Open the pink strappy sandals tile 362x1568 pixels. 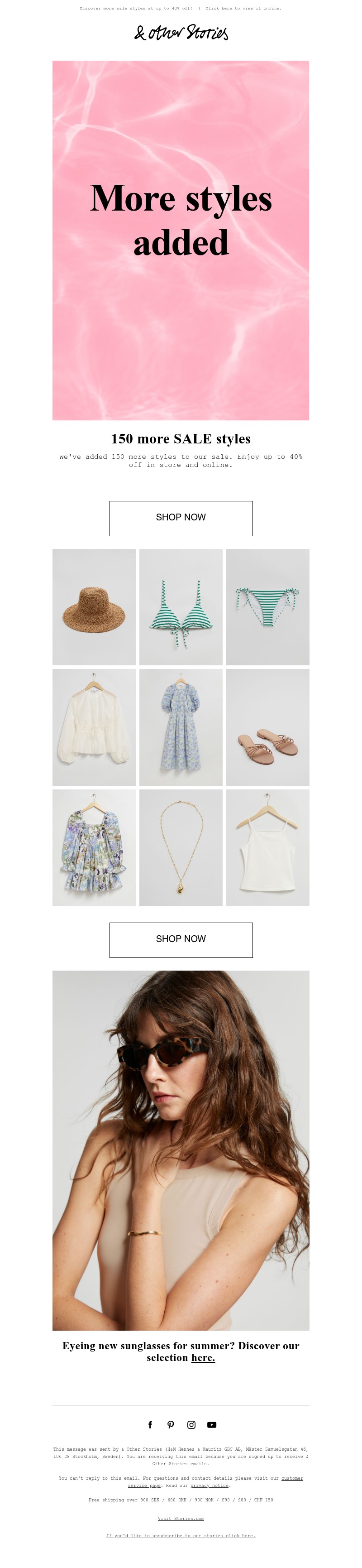268,727
